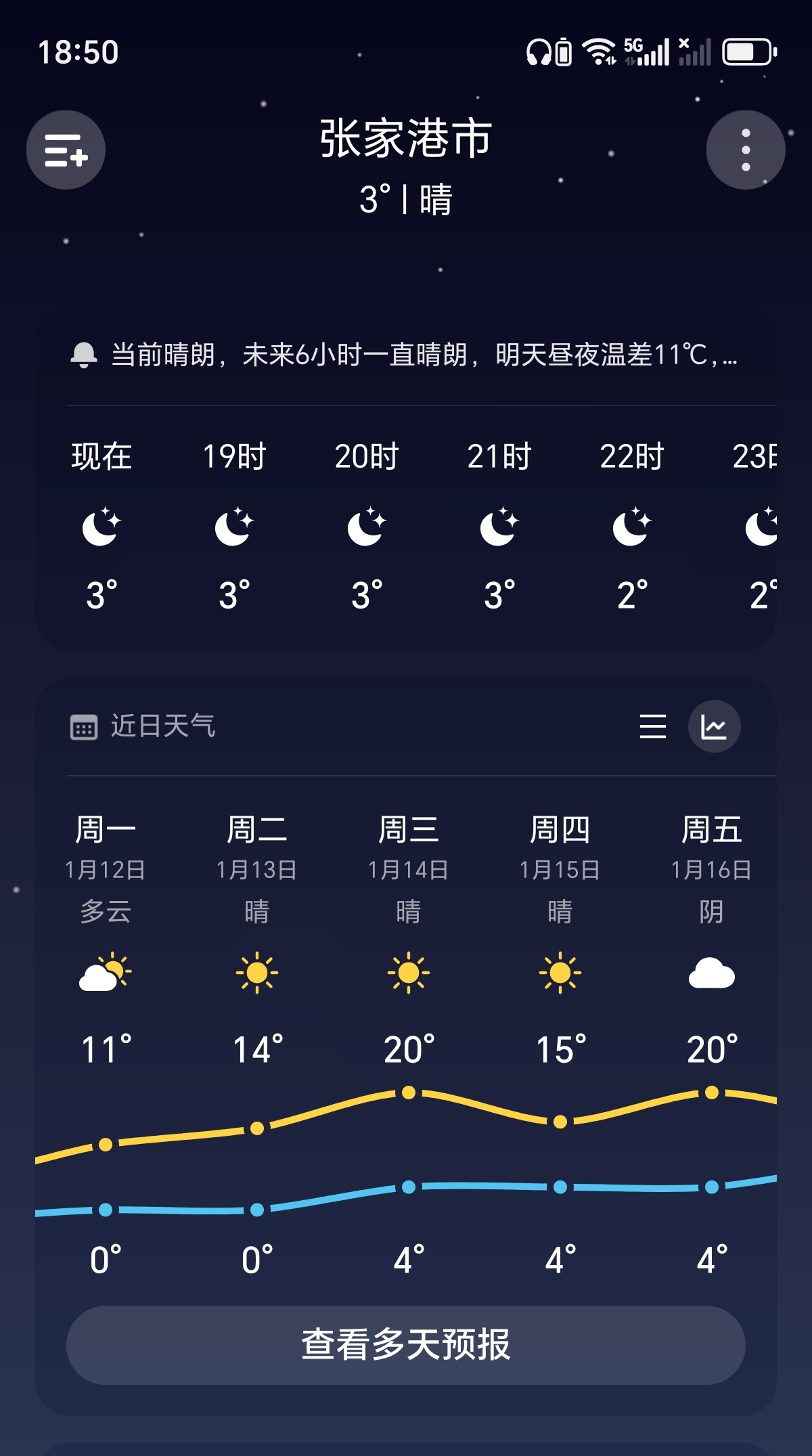812x1456 pixels.
Task: Open the three-dot overflow menu
Action: 746,150
